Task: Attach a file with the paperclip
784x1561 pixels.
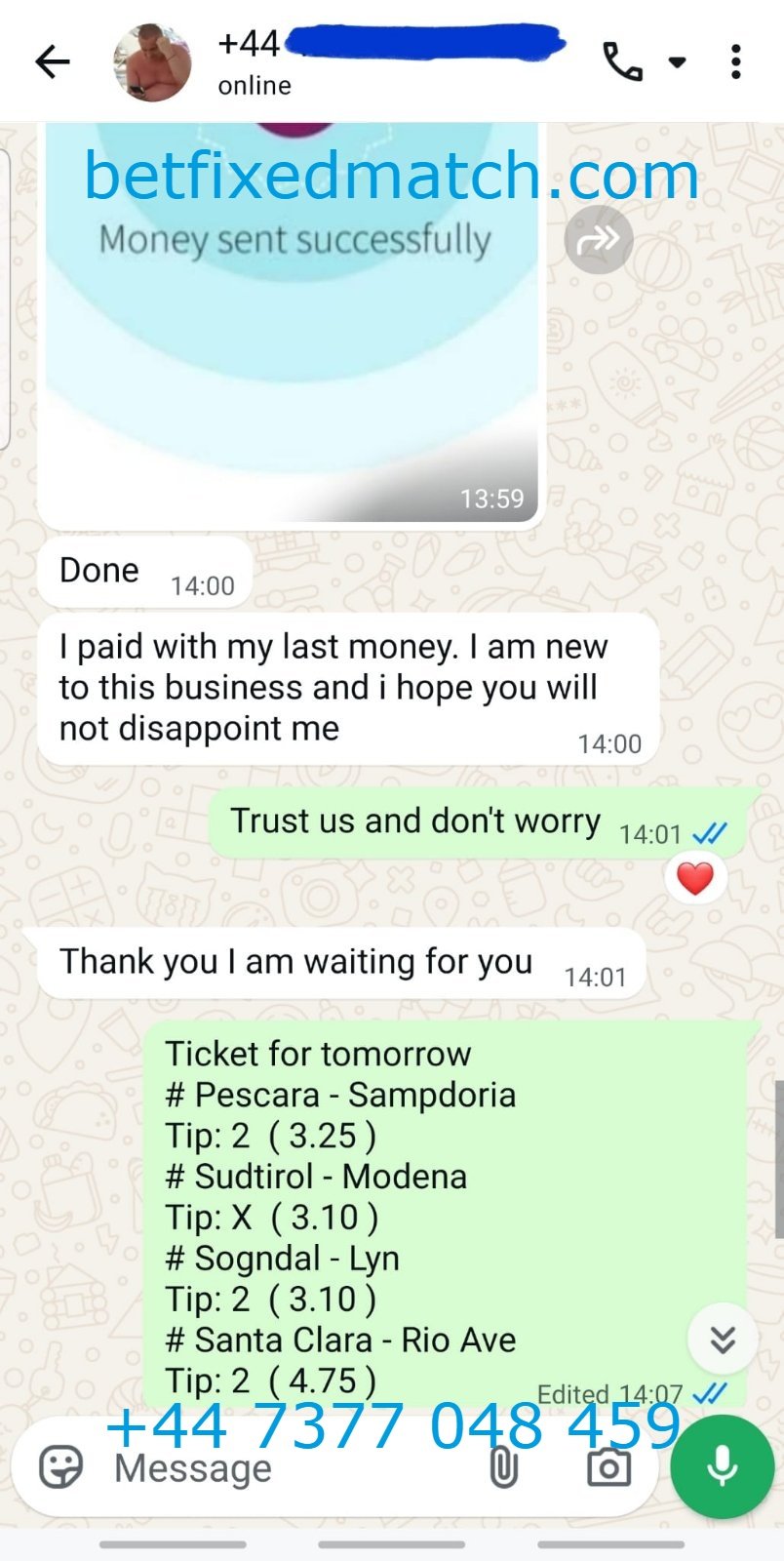Action: tap(503, 1466)
